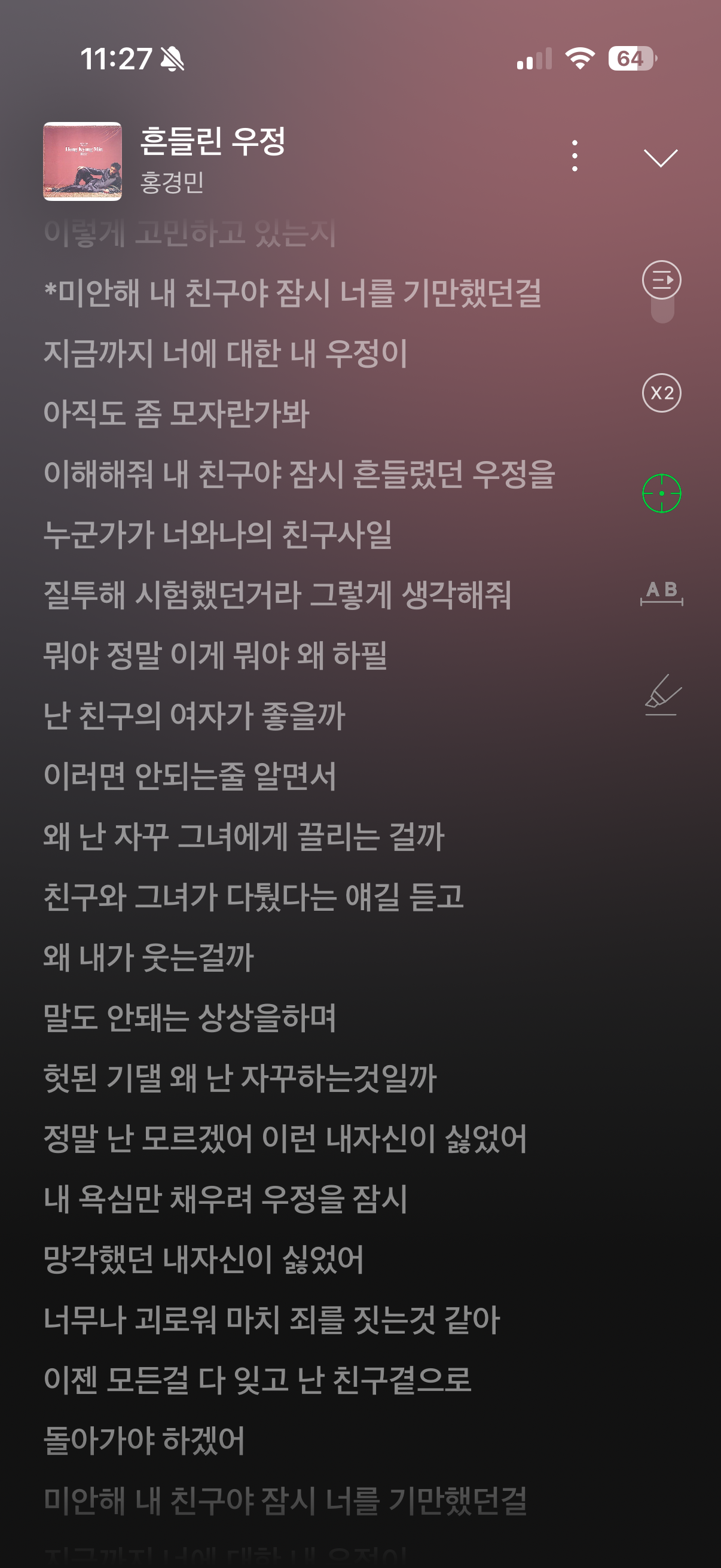This screenshot has width=721, height=1568.
Task: Tap the album cover of 흔들린 우정
Action: (82, 161)
